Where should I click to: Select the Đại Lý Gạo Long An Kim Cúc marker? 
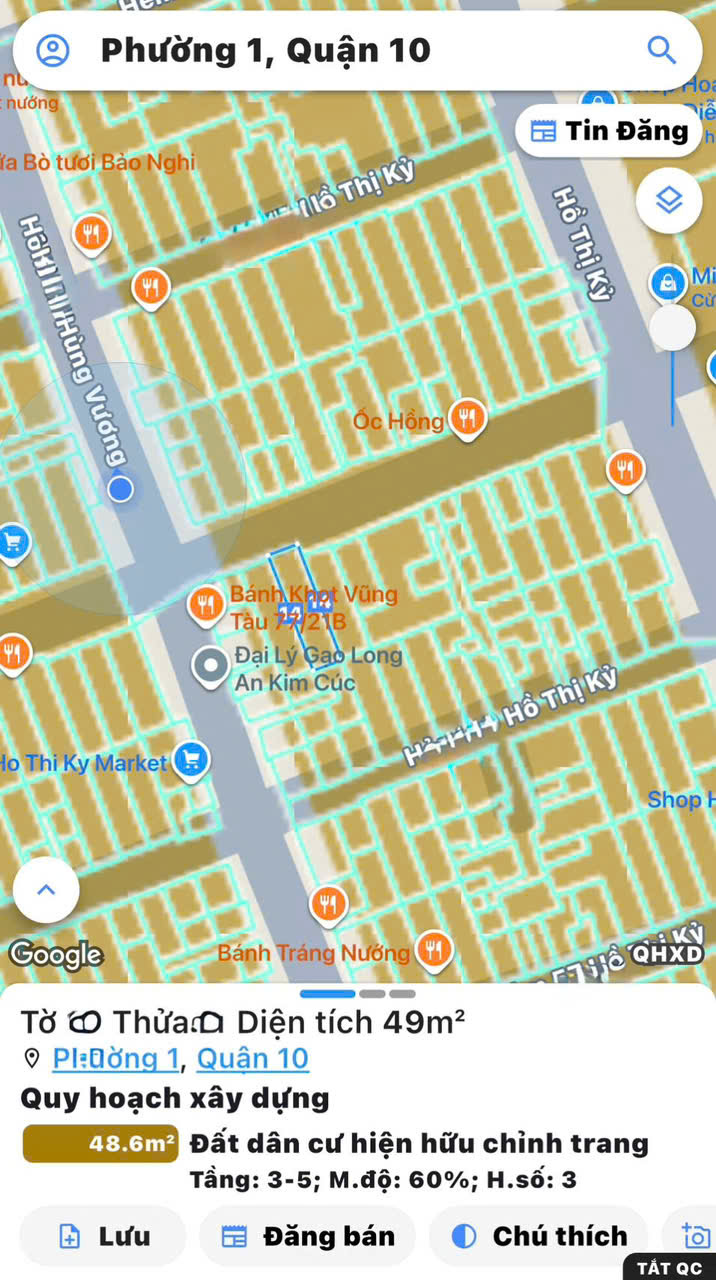211,667
